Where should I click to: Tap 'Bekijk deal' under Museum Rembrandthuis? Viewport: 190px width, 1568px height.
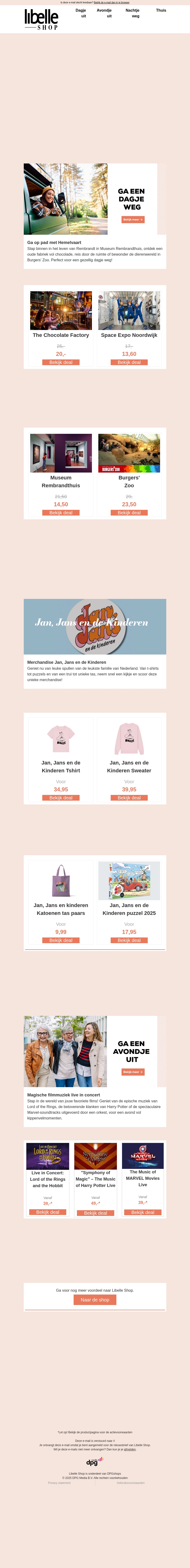pyautogui.click(x=61, y=512)
